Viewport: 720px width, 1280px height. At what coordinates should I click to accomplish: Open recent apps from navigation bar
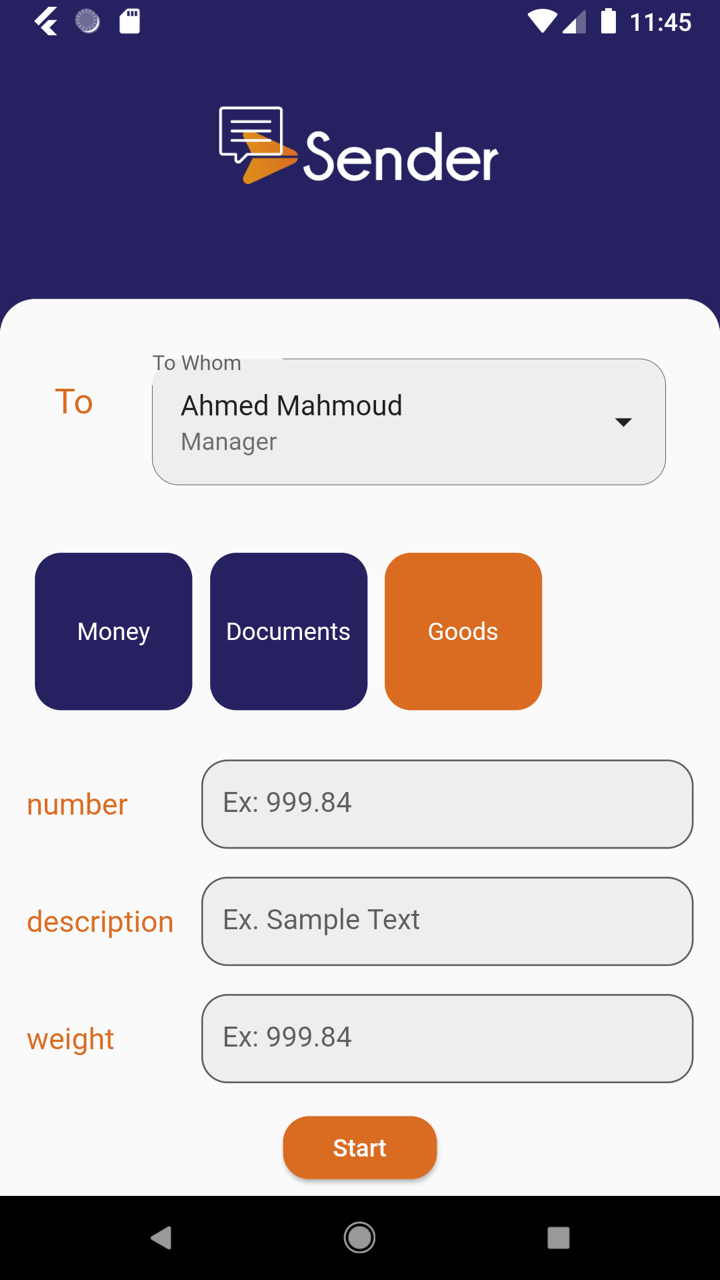click(x=558, y=1238)
